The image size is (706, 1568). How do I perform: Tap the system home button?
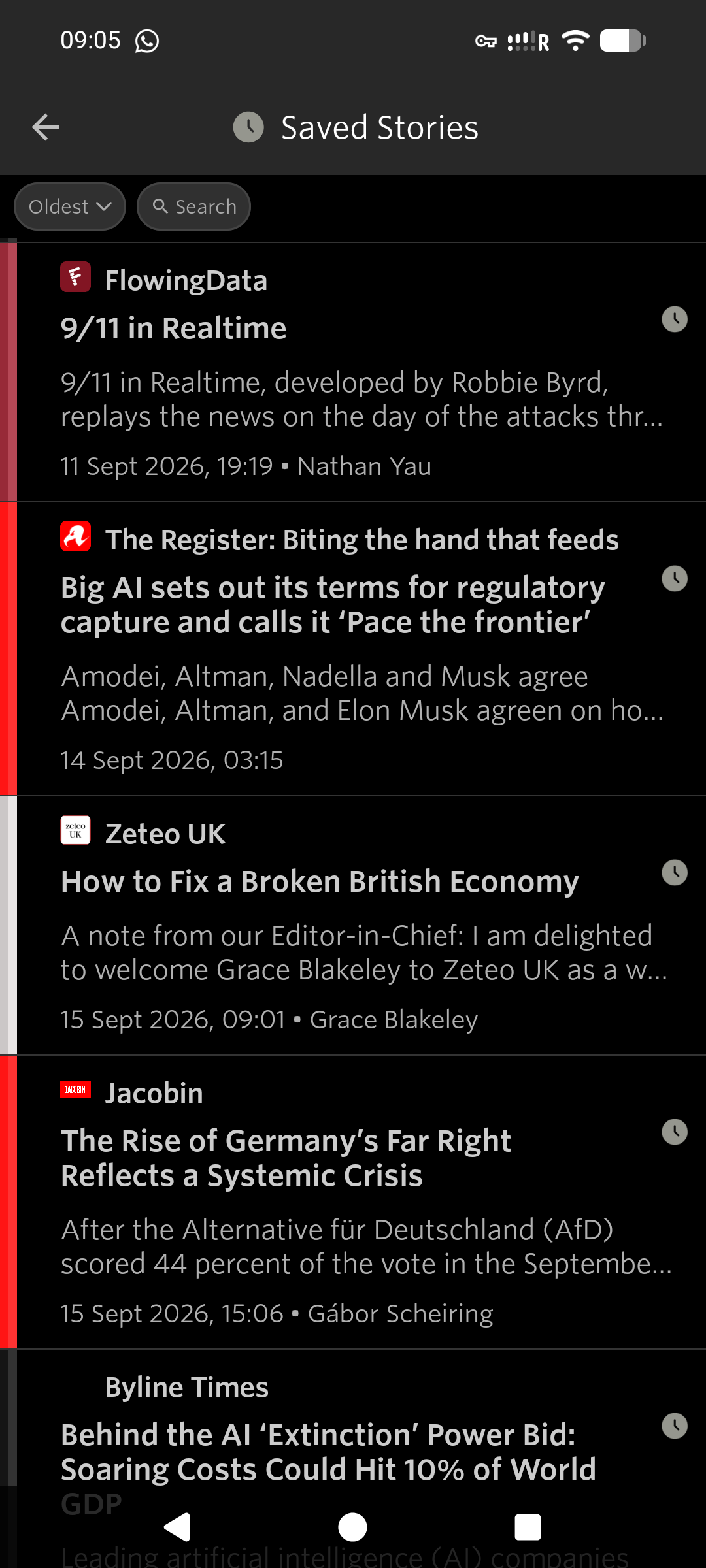pos(352,1527)
